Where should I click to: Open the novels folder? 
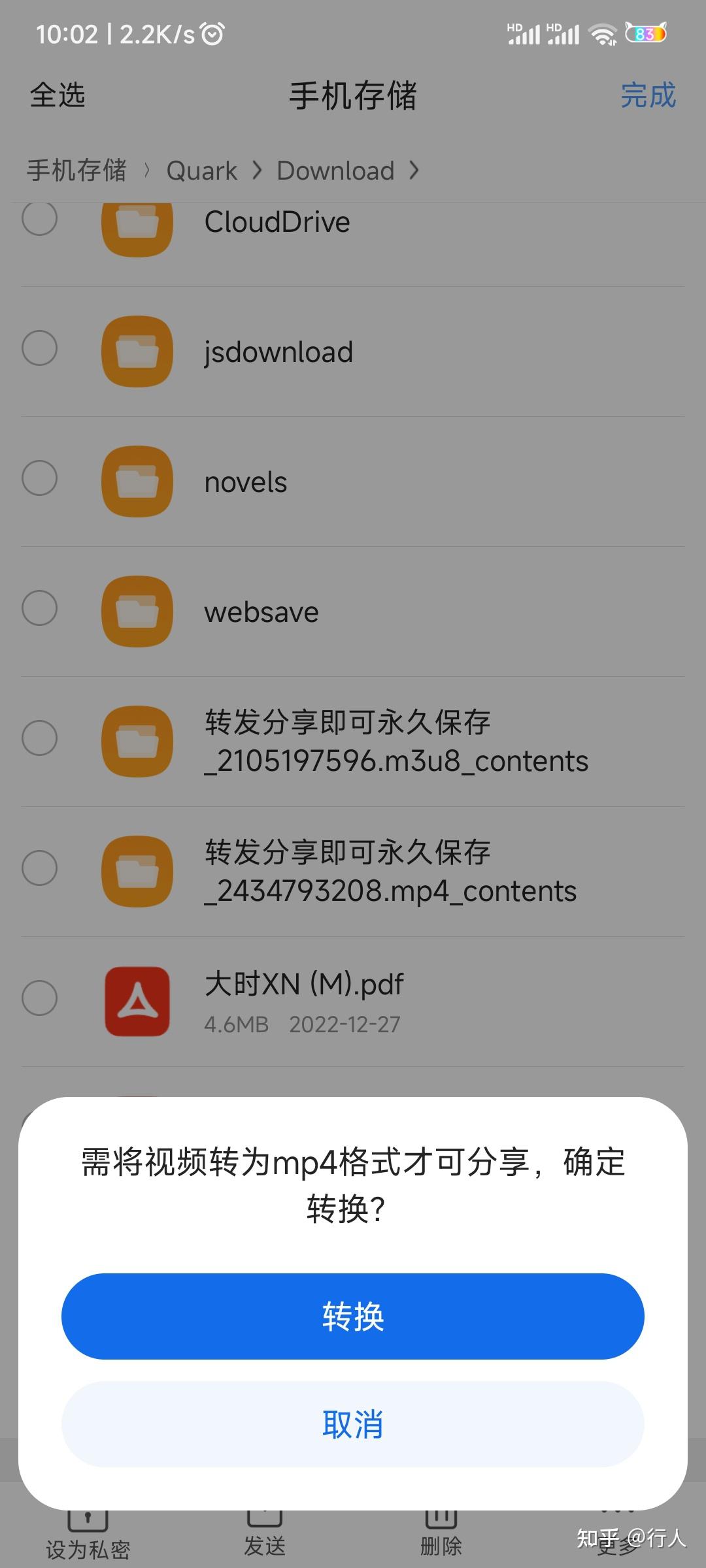353,482
